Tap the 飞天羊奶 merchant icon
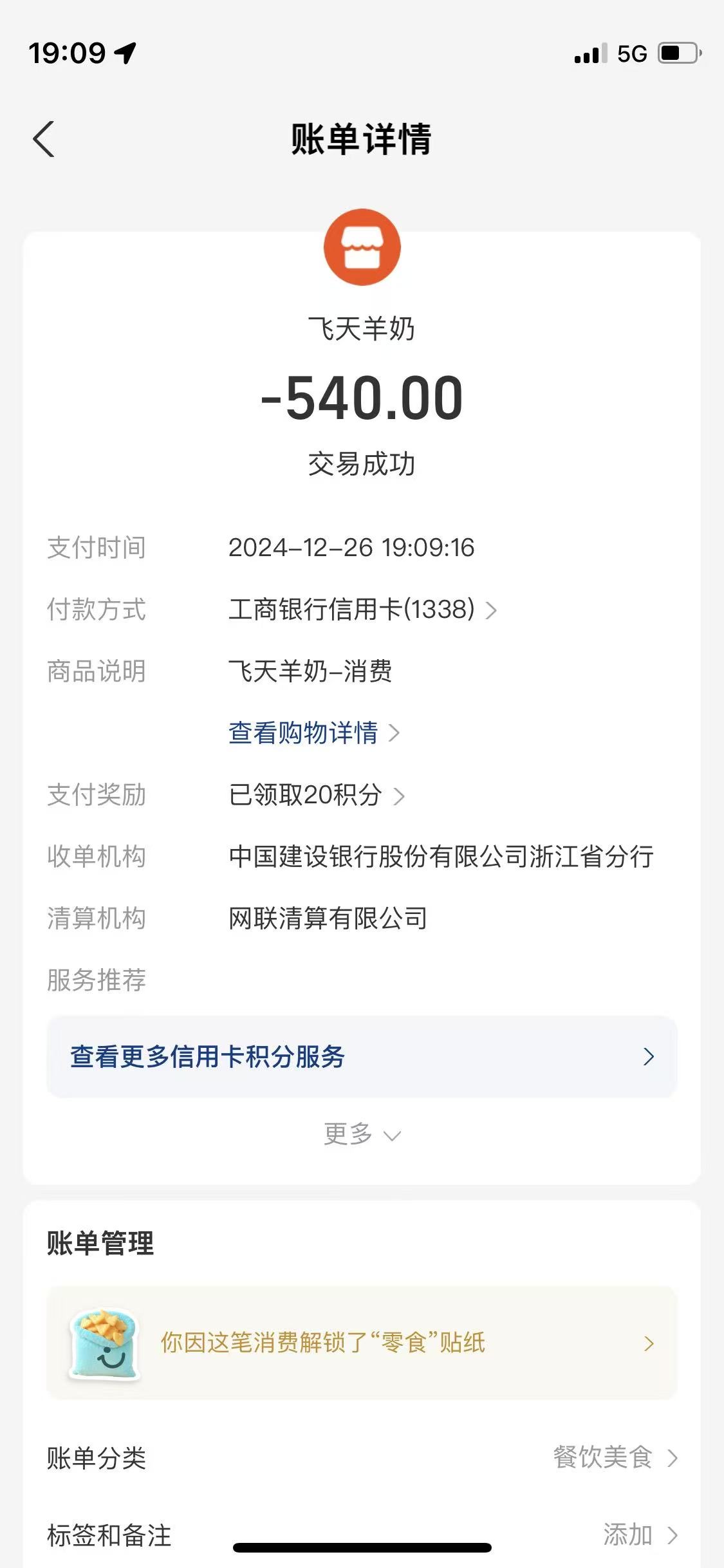 point(362,247)
